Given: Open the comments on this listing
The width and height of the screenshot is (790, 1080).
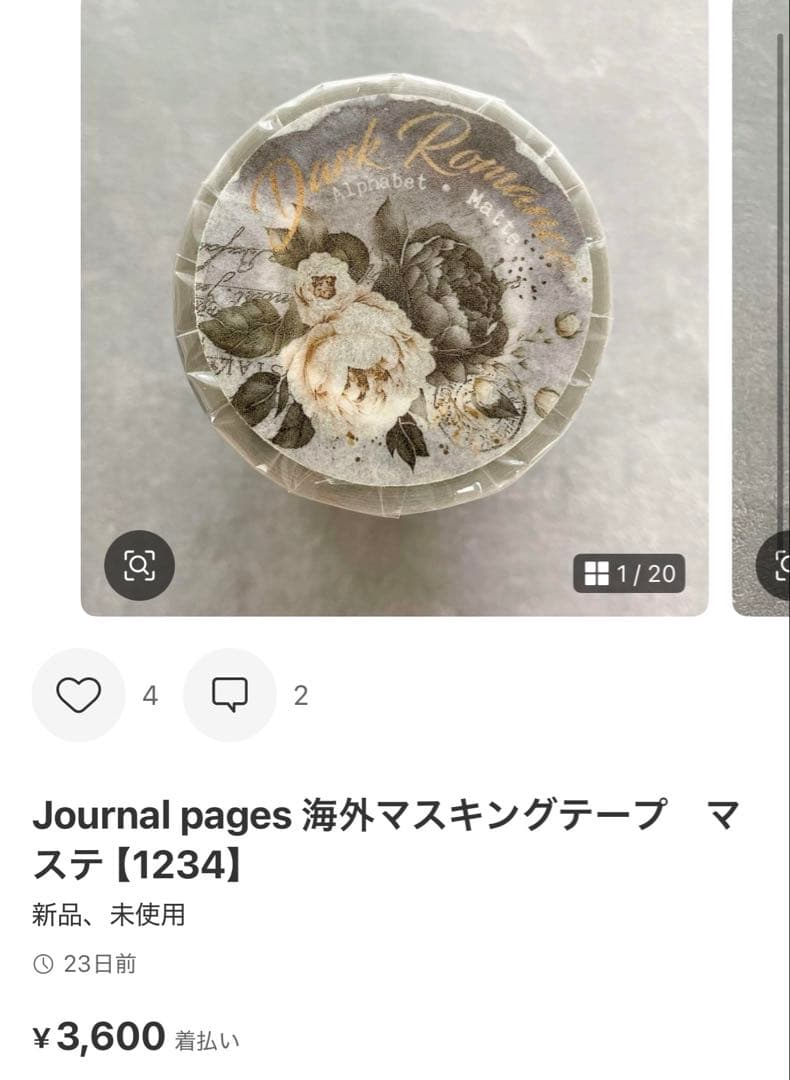Looking at the screenshot, I should click(x=230, y=695).
